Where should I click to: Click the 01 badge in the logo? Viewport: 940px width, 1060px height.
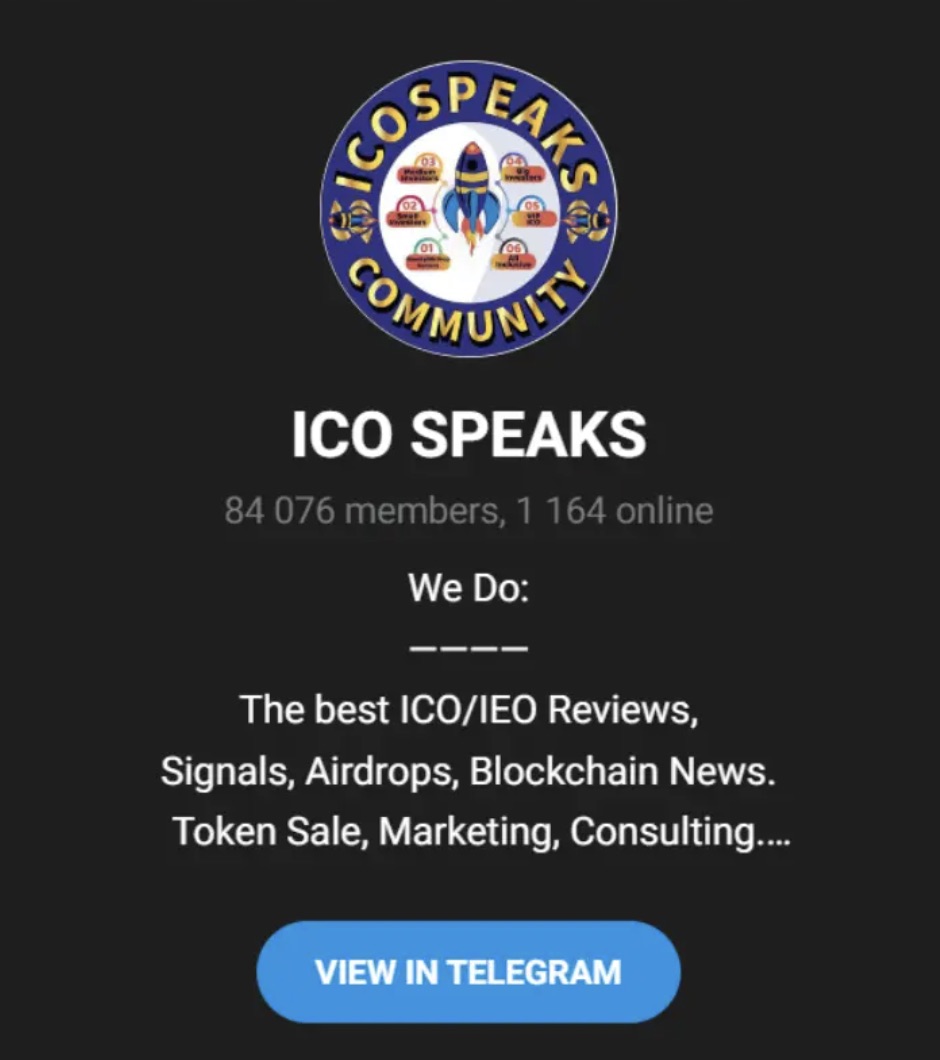coord(427,253)
